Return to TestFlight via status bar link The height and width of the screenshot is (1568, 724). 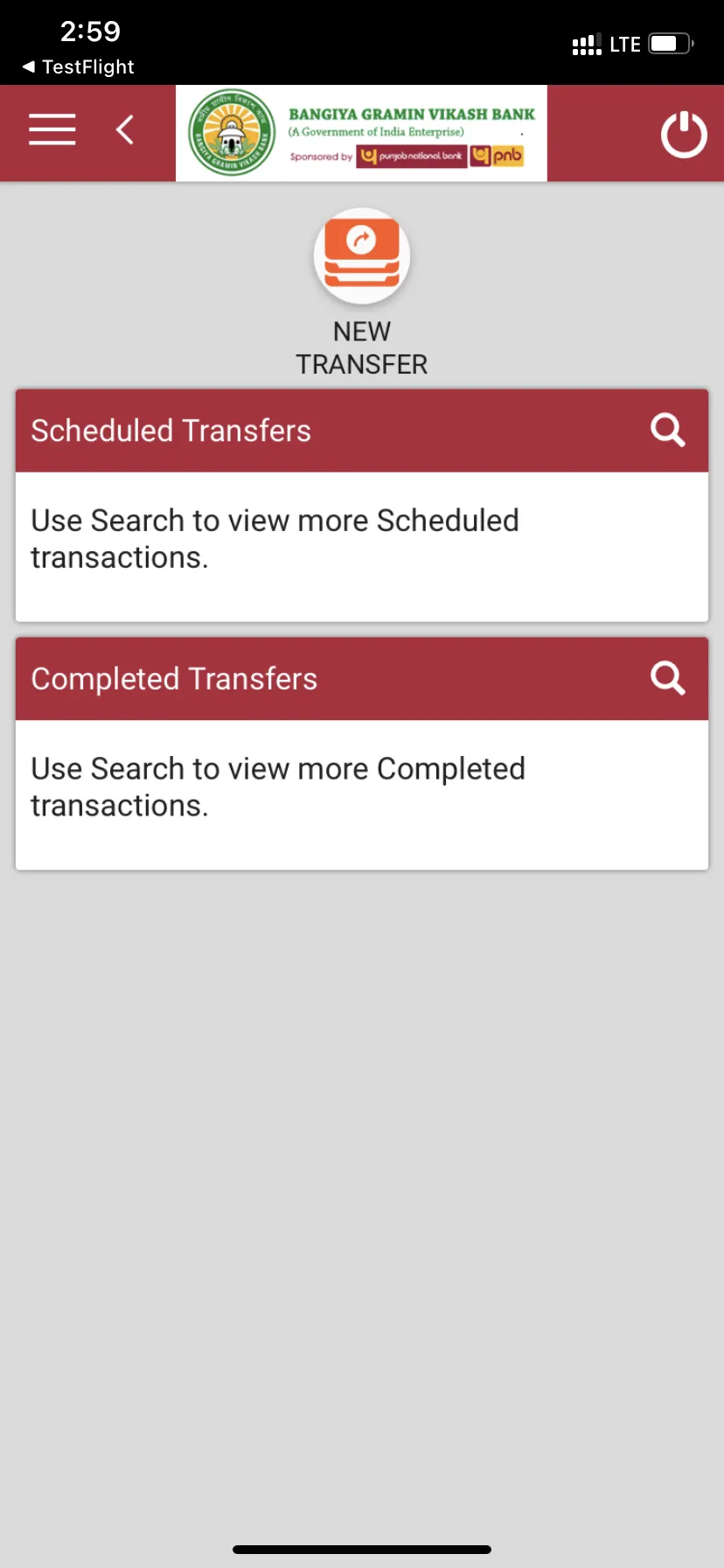pyautogui.click(x=75, y=66)
